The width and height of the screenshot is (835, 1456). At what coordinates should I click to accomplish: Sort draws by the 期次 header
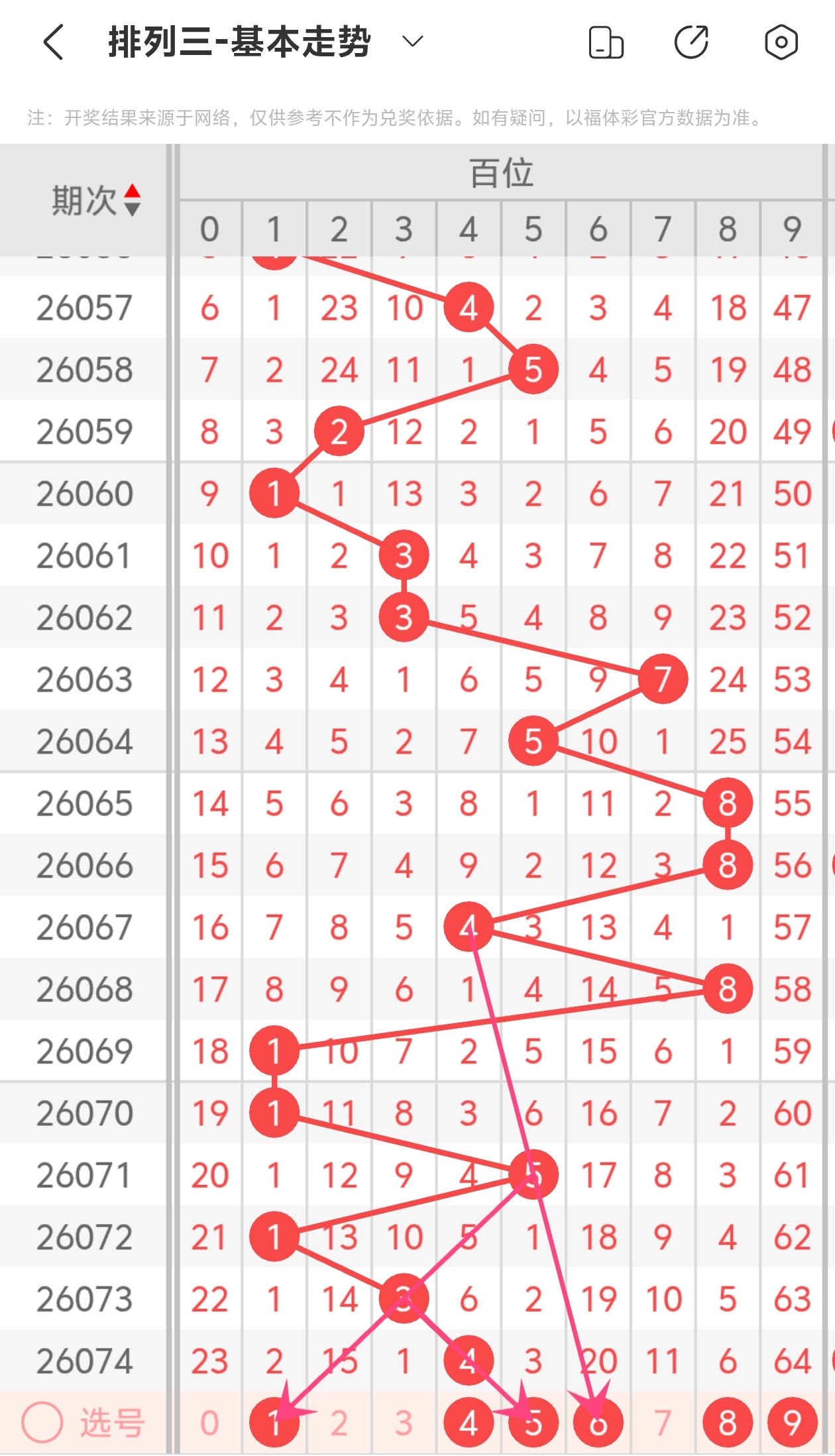pos(96,200)
